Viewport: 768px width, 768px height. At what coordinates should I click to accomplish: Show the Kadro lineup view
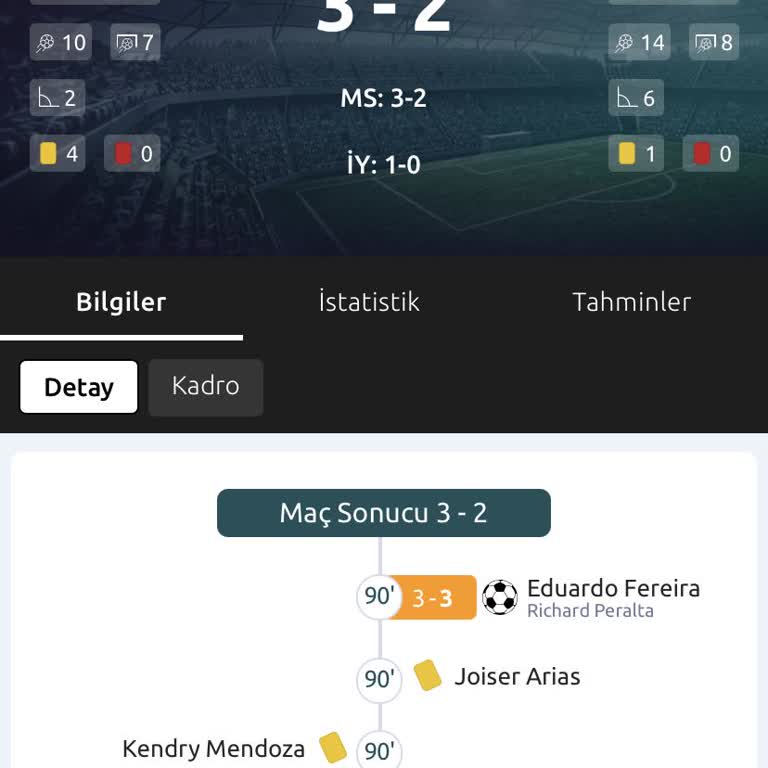[205, 387]
